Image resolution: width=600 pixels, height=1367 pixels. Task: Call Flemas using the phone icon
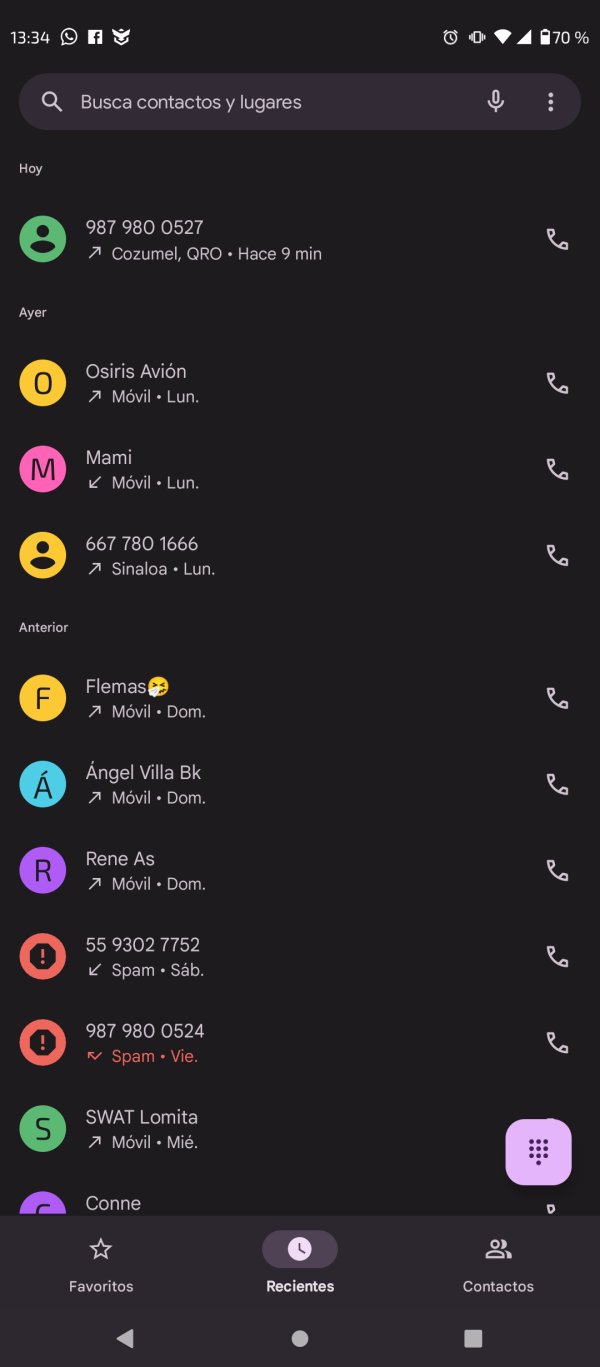pos(557,698)
